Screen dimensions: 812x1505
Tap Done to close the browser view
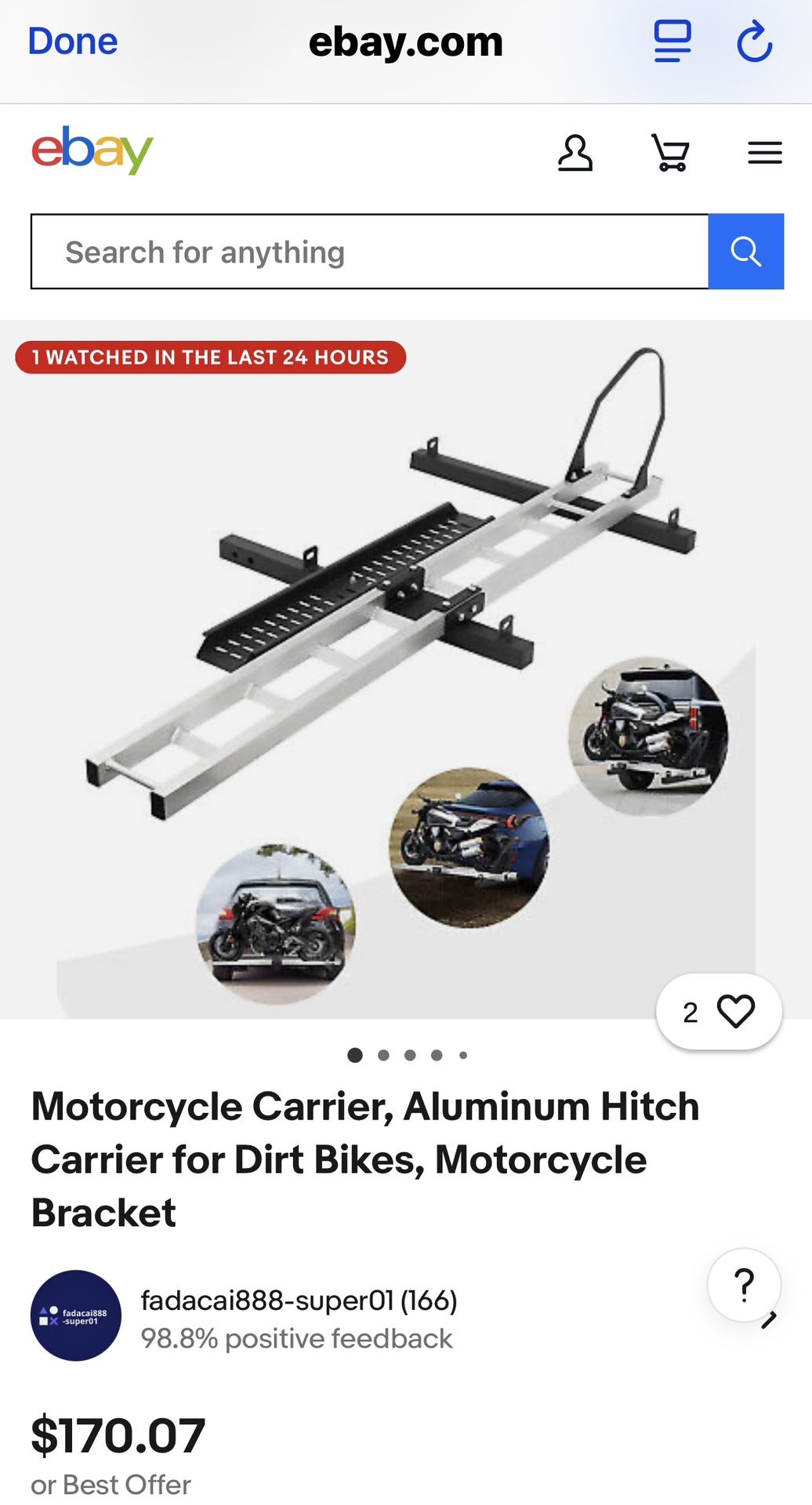(x=73, y=42)
